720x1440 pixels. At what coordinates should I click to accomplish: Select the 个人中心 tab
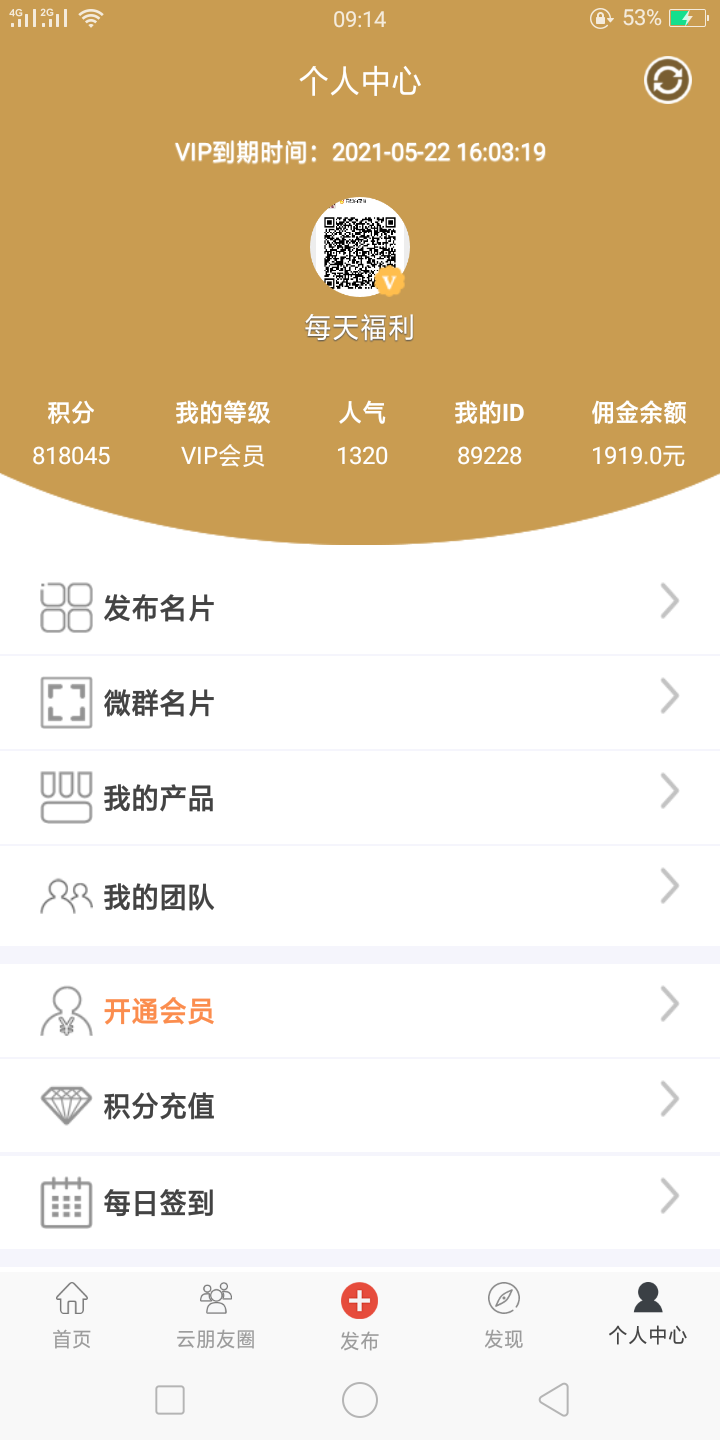click(647, 1315)
